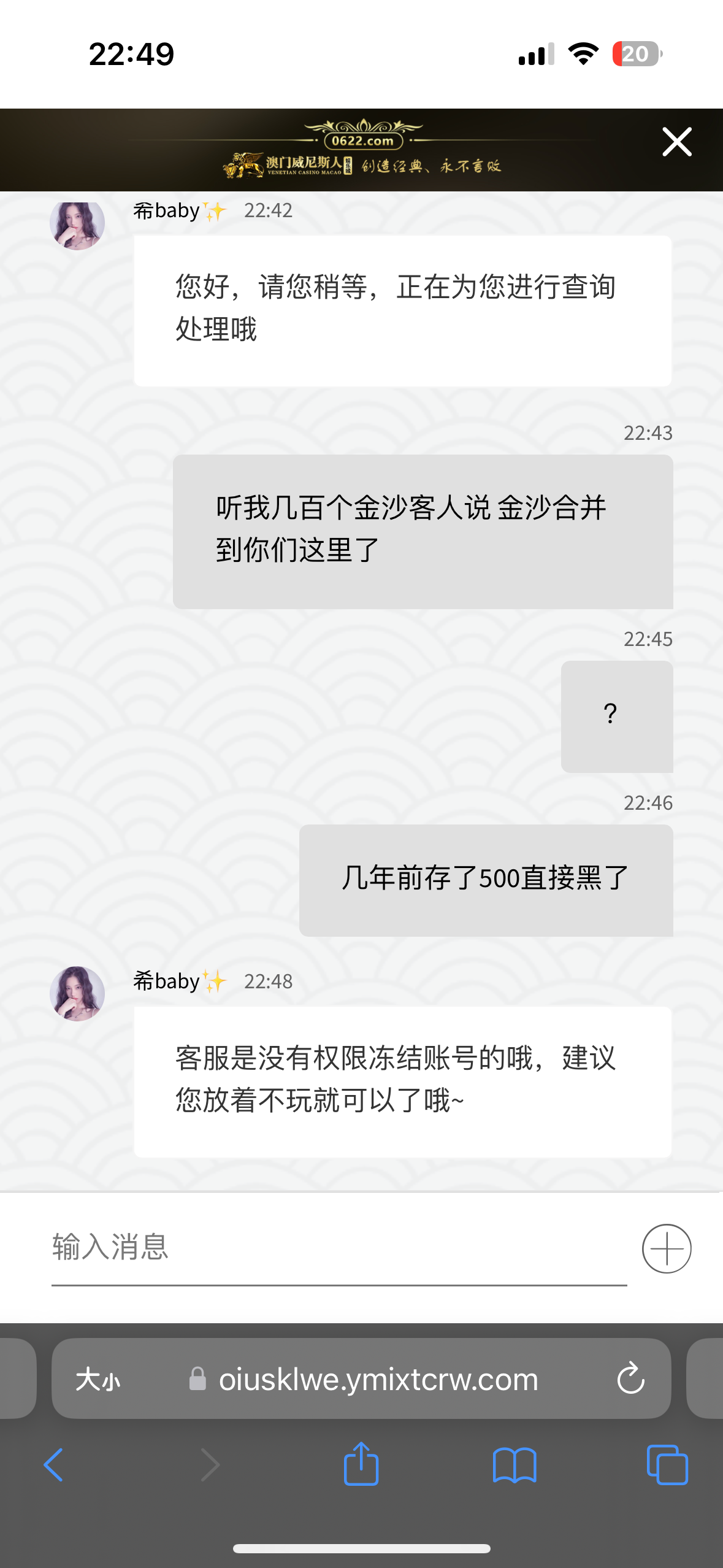Show open browser tabs
723x1568 pixels.
click(x=667, y=1465)
